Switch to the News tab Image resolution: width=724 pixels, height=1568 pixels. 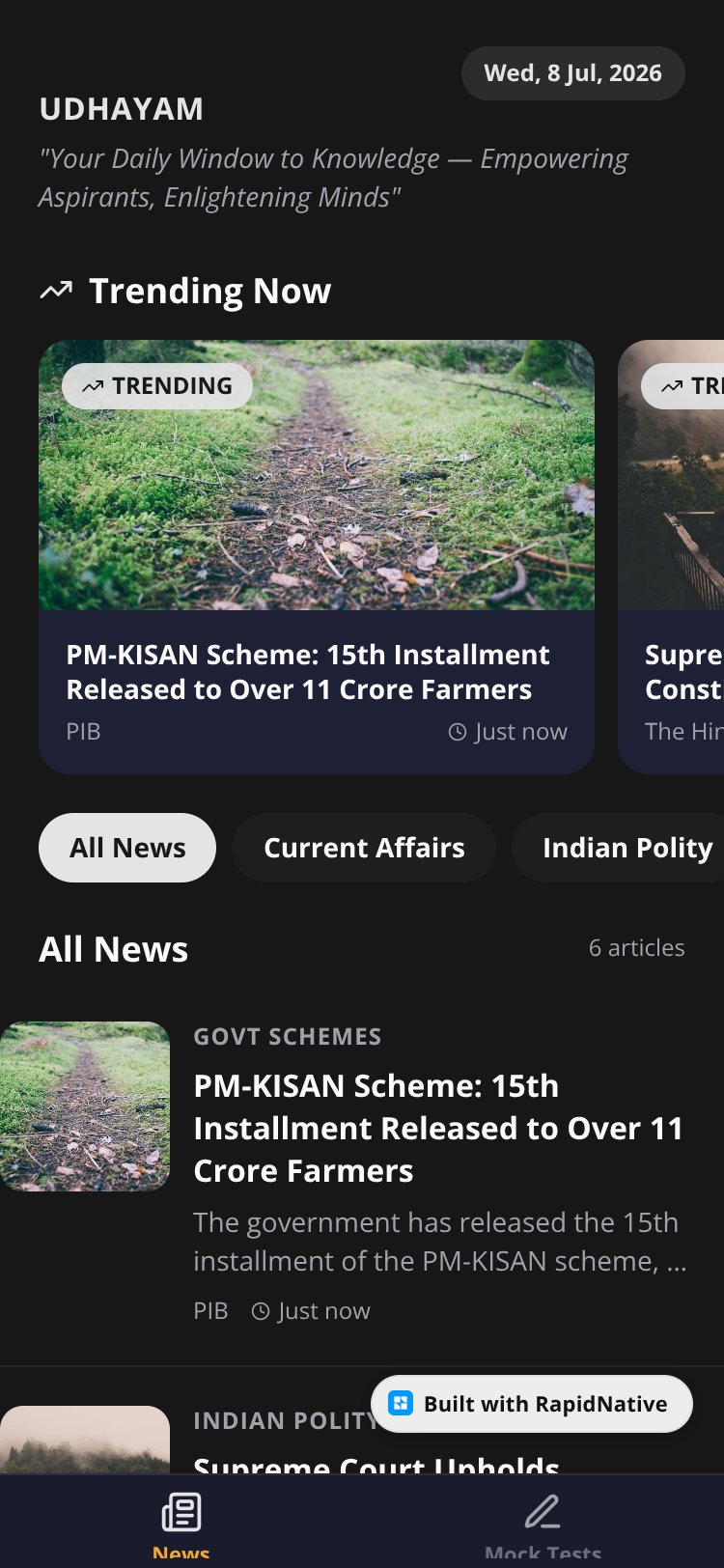[x=181, y=1522]
